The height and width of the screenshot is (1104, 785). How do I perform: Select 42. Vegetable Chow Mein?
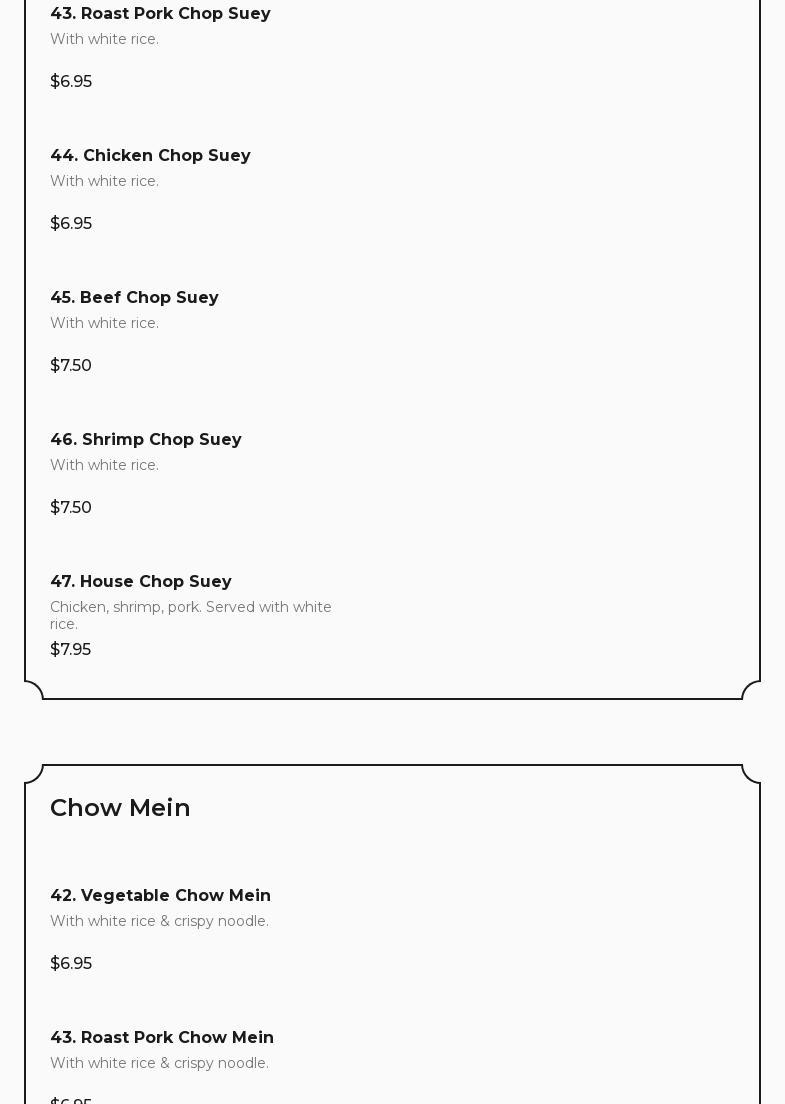(160, 896)
